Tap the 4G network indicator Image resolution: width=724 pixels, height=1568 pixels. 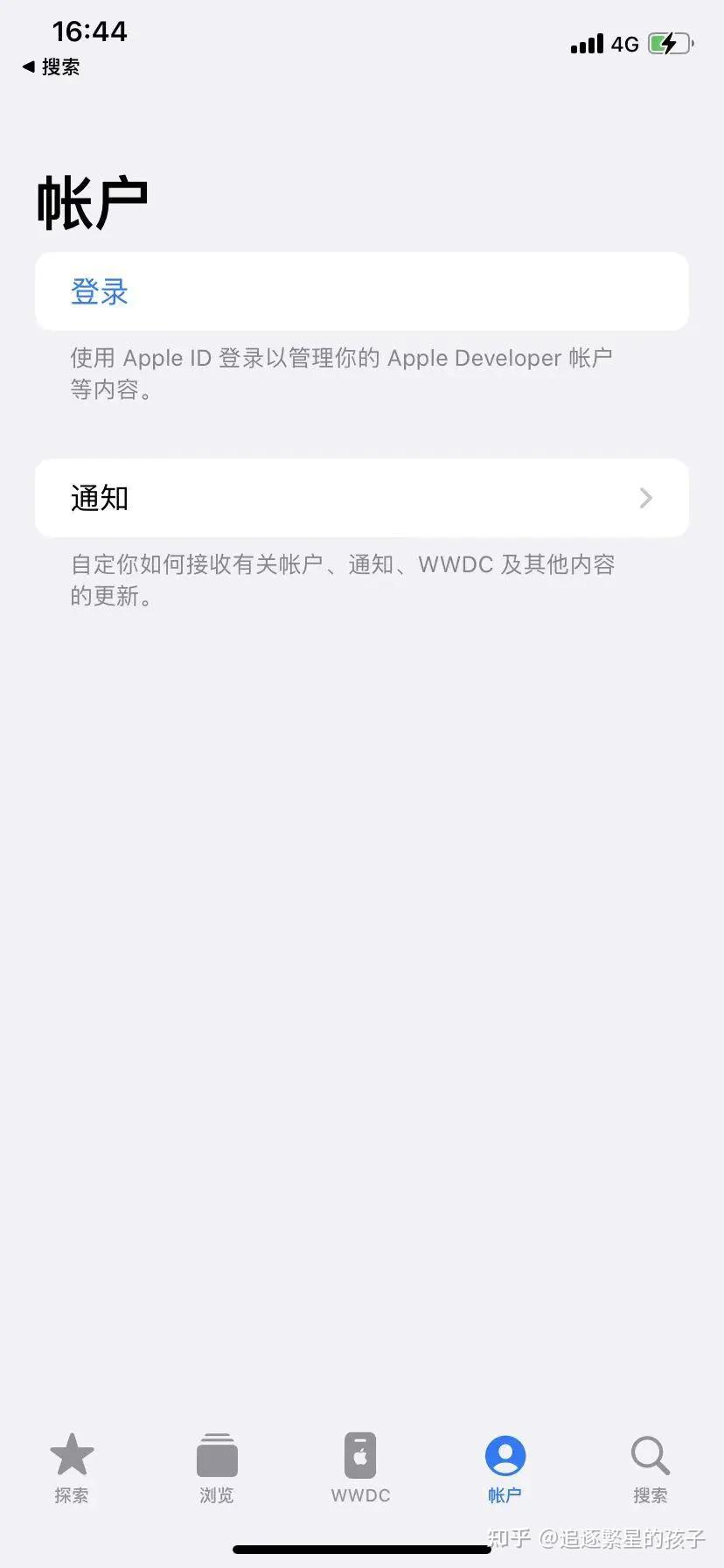coord(623,44)
